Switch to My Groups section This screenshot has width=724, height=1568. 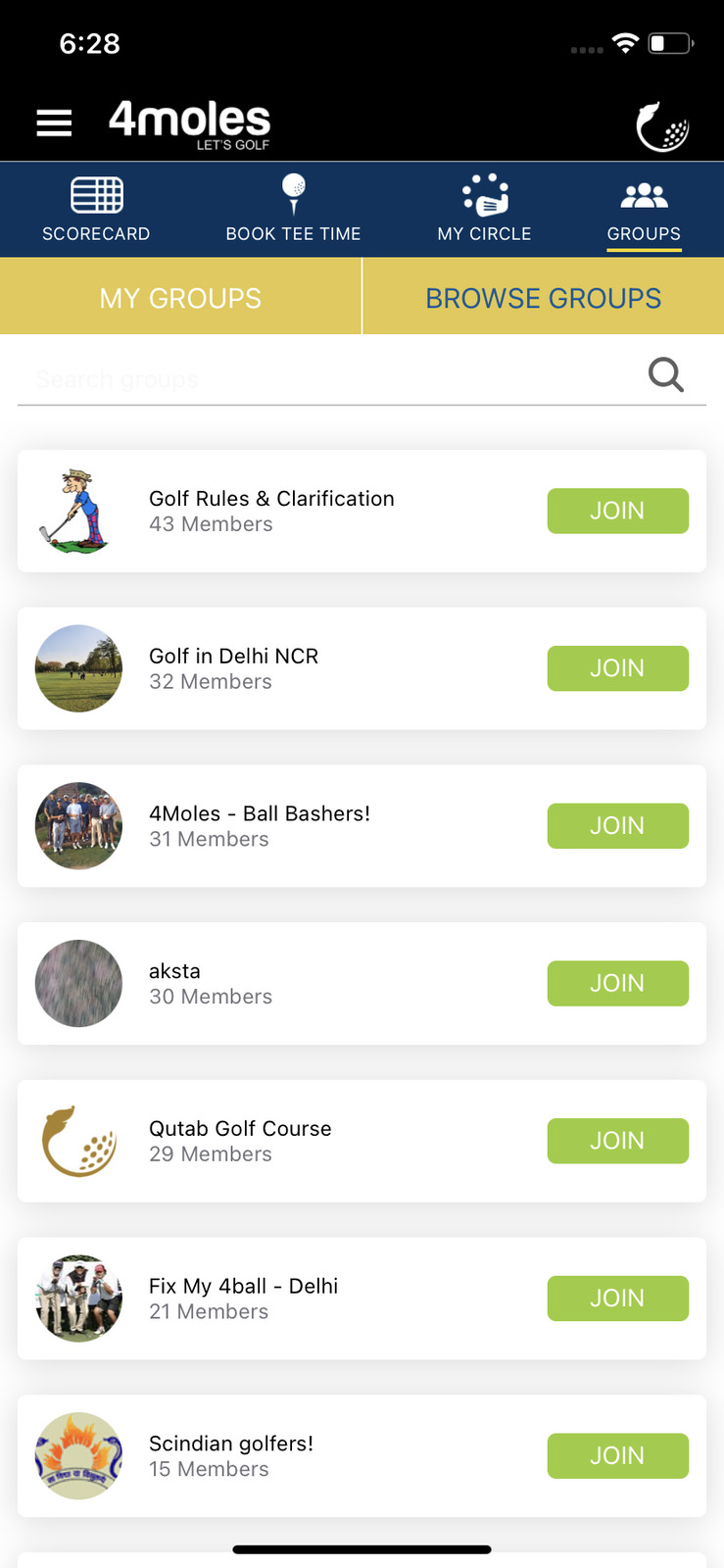[x=180, y=298]
